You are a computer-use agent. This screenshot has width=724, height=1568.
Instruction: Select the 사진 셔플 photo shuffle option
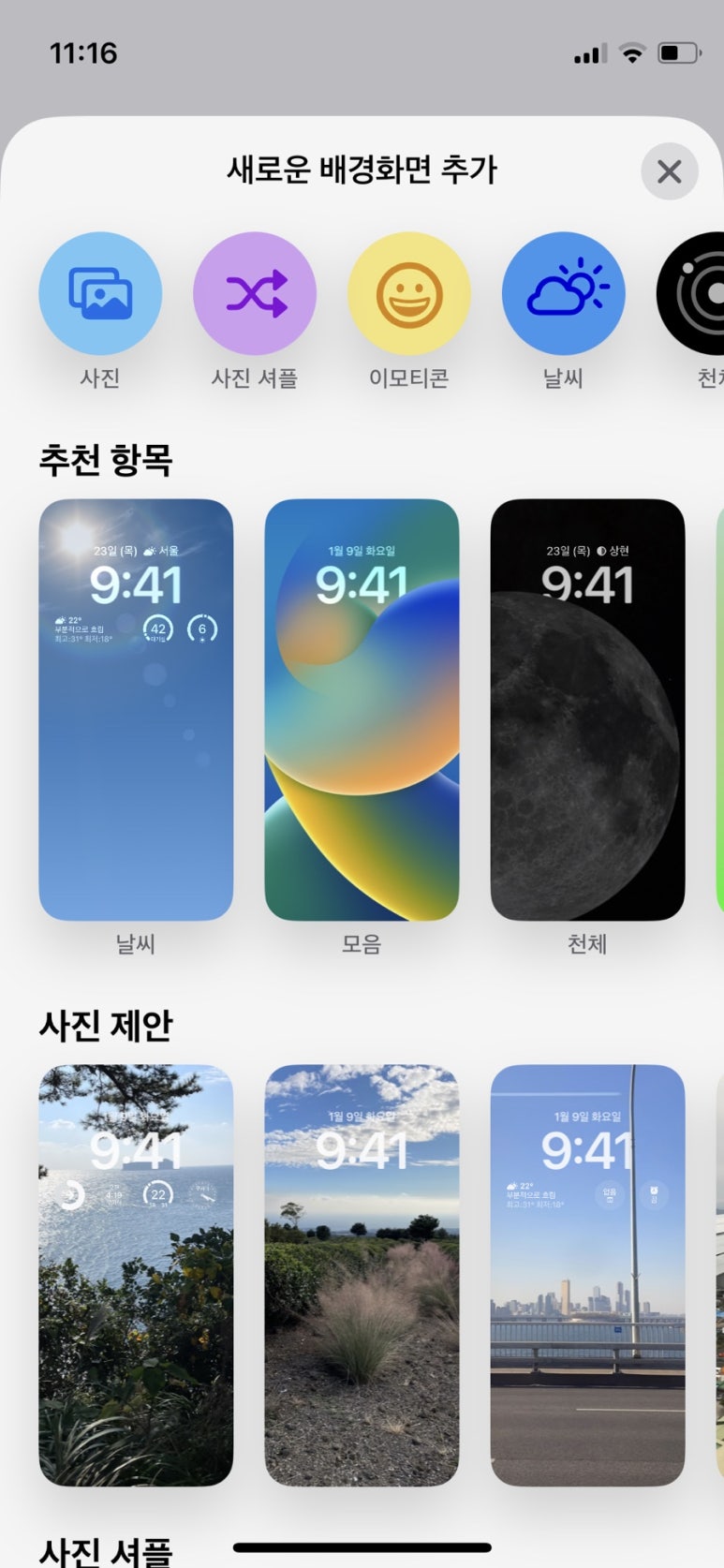255,293
